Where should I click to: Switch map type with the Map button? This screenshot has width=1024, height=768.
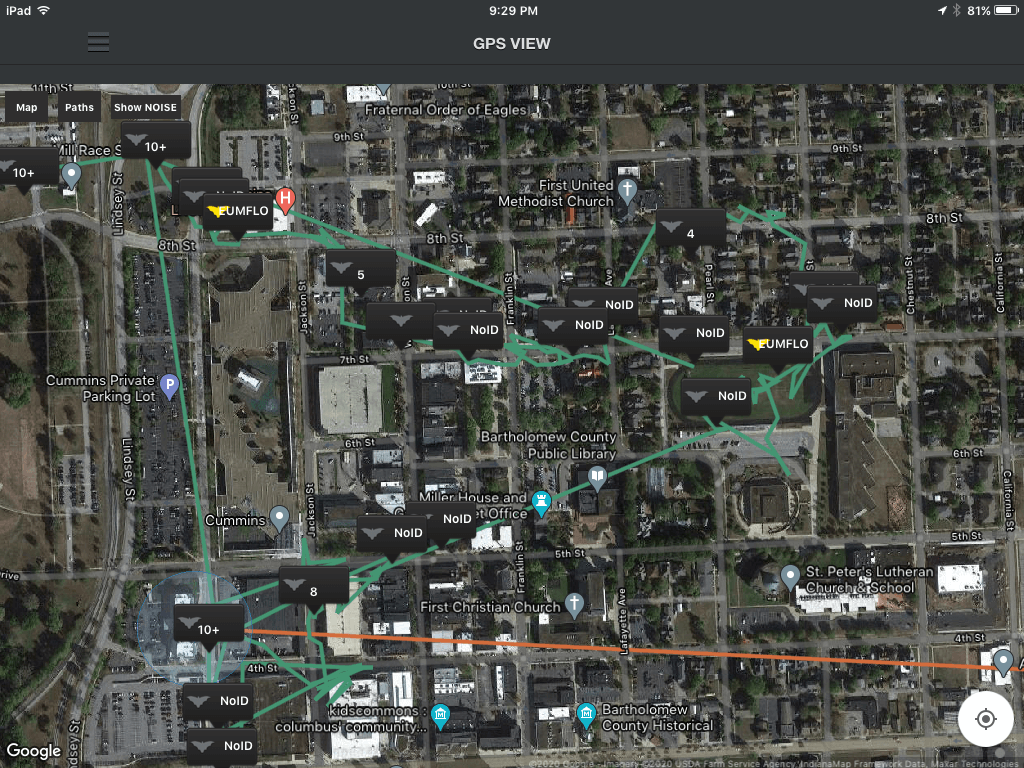(27, 108)
